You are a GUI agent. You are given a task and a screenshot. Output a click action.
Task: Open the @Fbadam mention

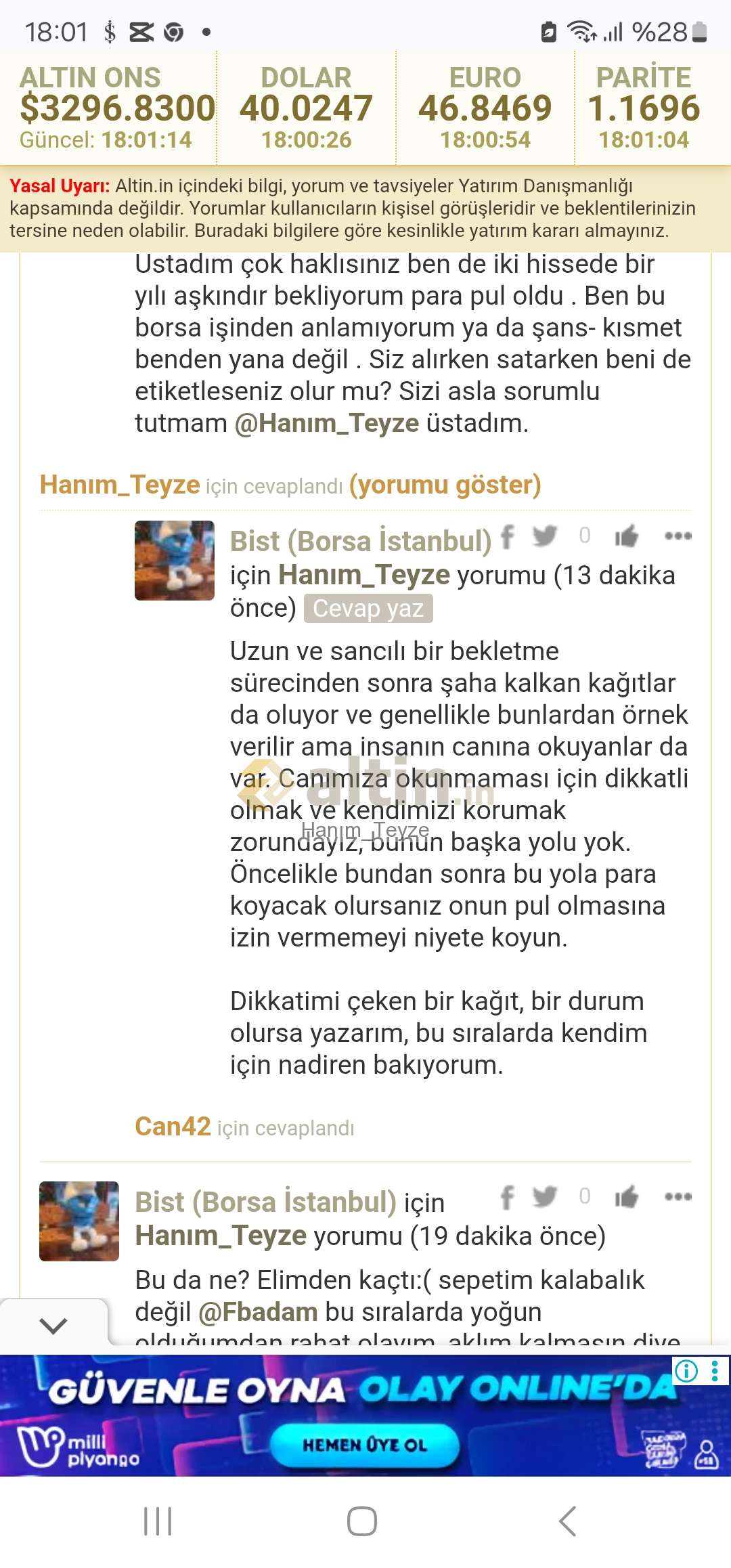[x=258, y=1312]
